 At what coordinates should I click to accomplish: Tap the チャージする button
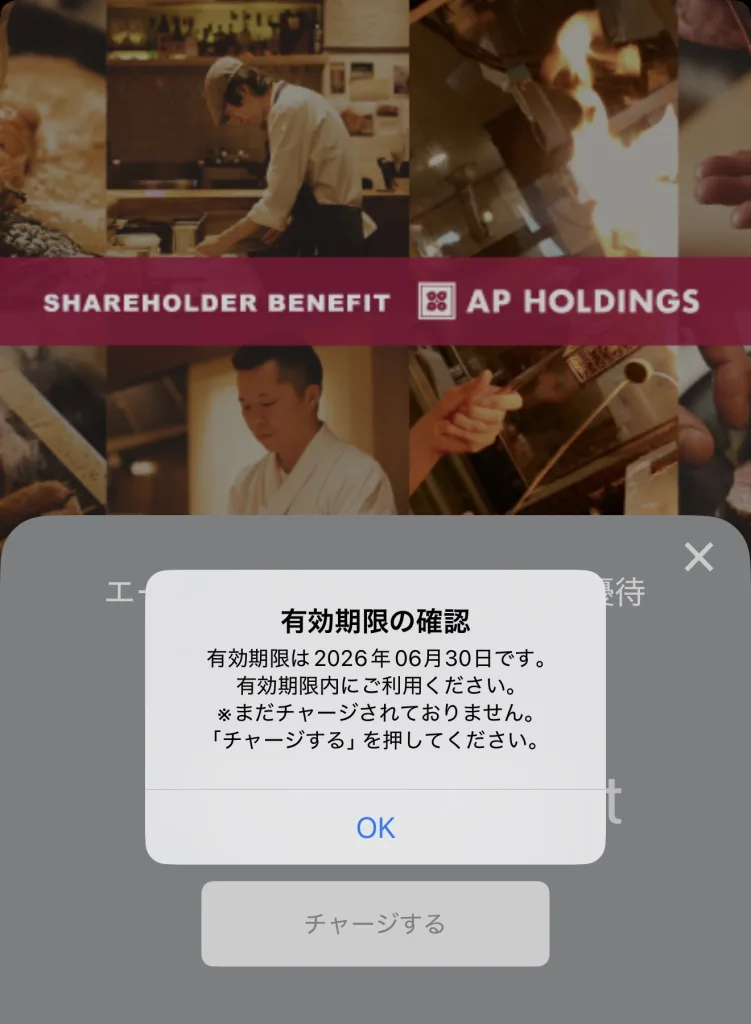[375, 923]
